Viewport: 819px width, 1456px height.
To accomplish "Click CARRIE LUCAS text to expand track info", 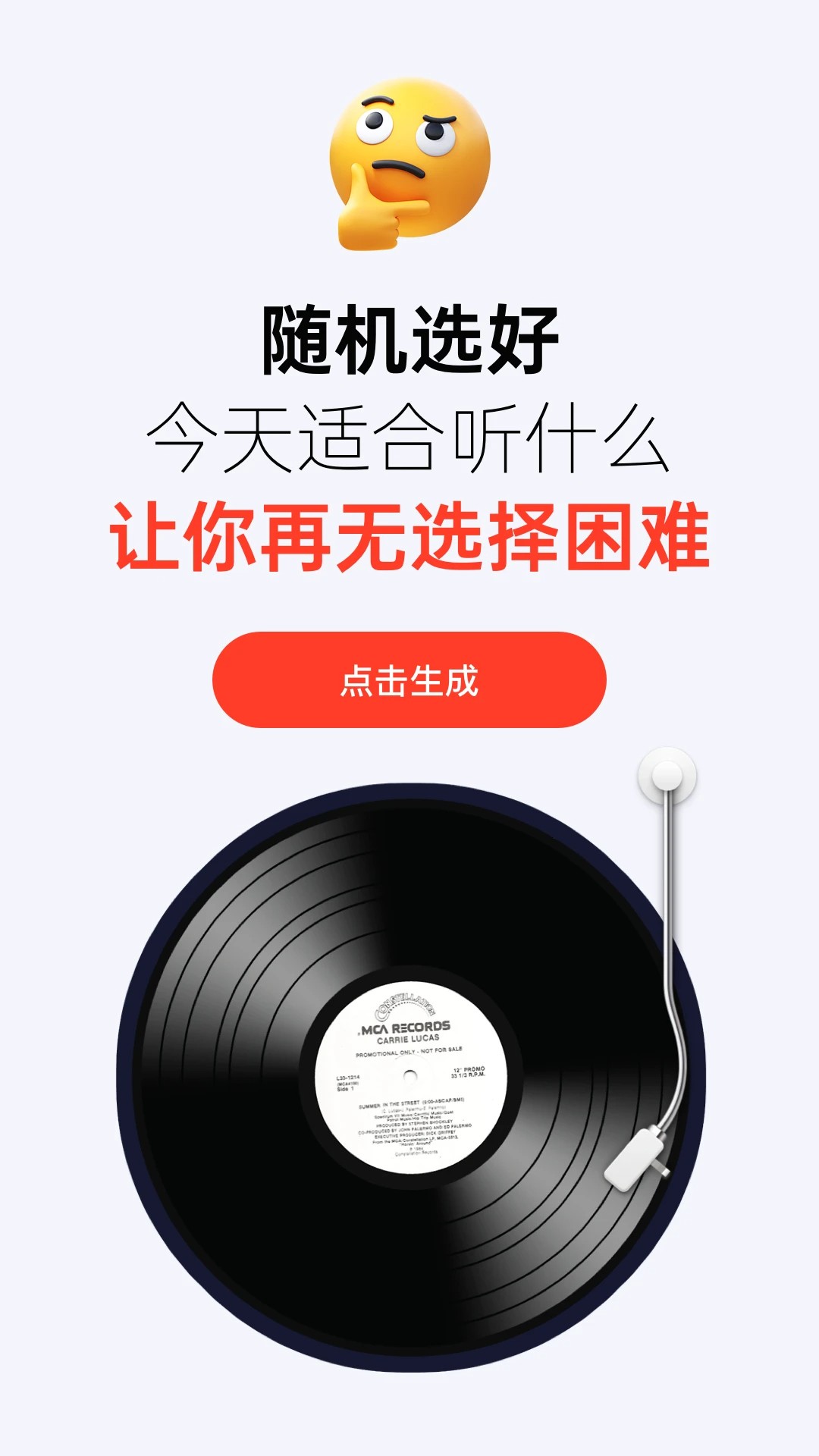I will [x=408, y=1039].
